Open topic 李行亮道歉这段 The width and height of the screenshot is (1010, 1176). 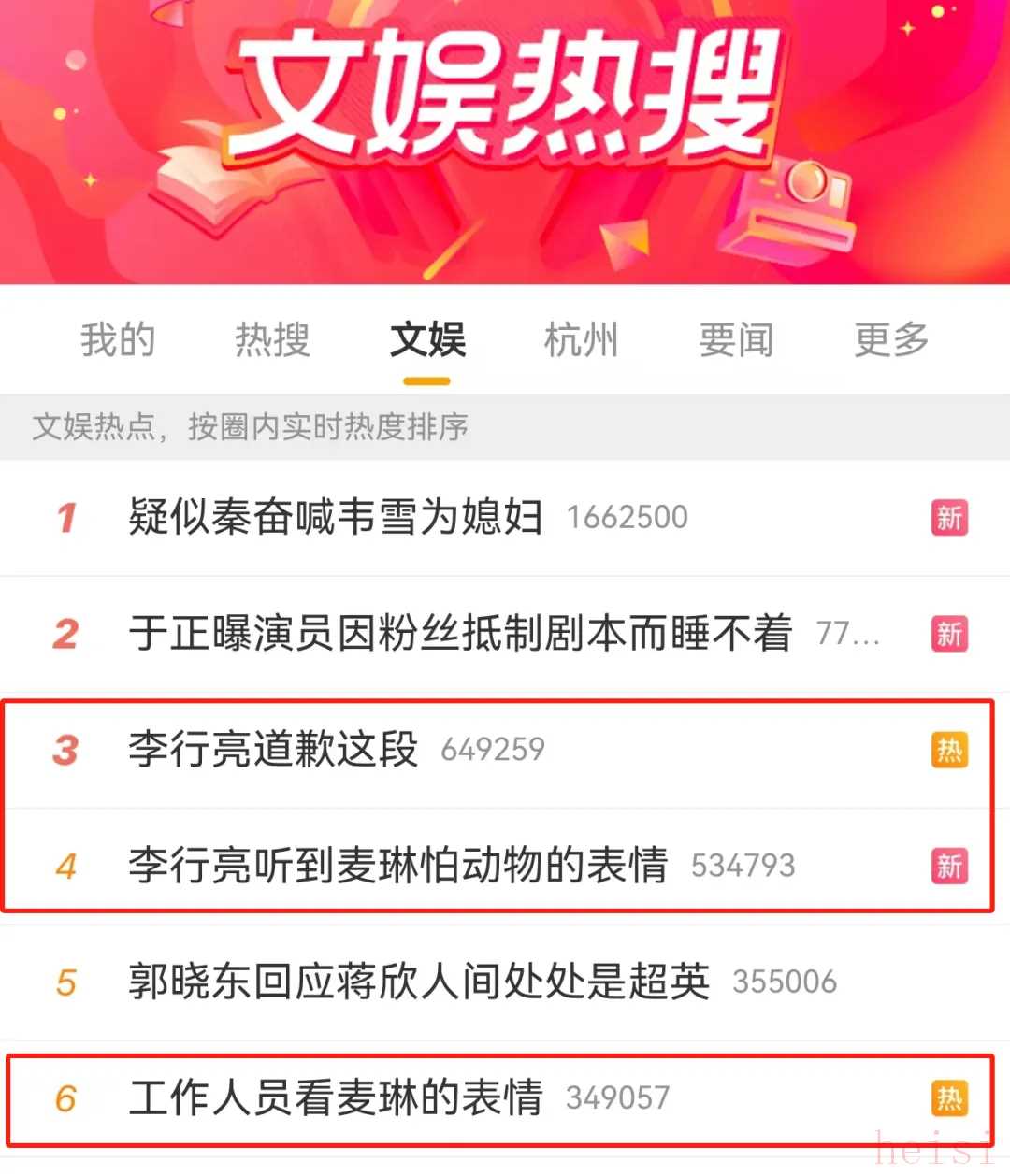coord(273,750)
